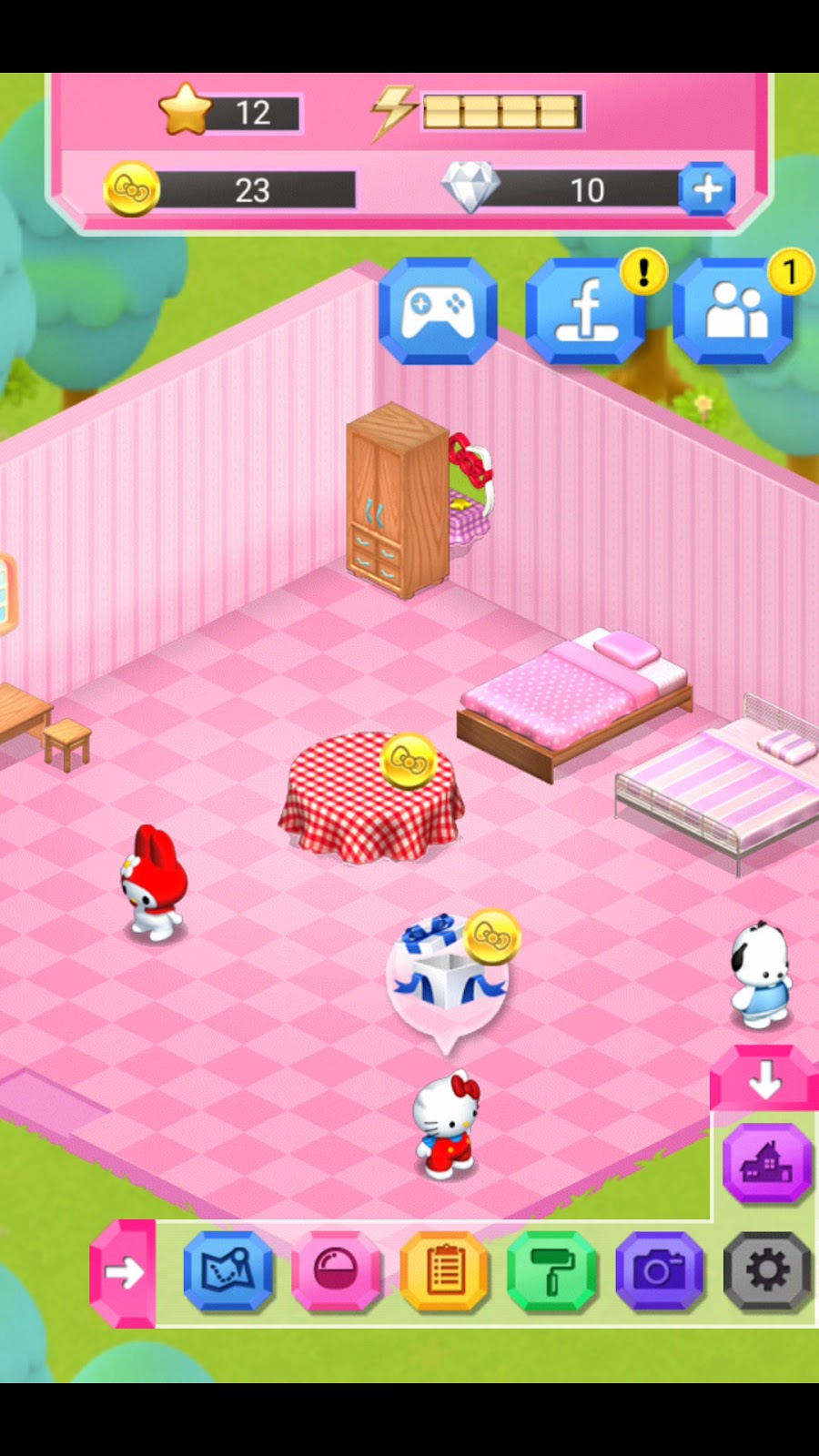Open the friends list button
Screen dimensions: 819x1456
(x=733, y=310)
